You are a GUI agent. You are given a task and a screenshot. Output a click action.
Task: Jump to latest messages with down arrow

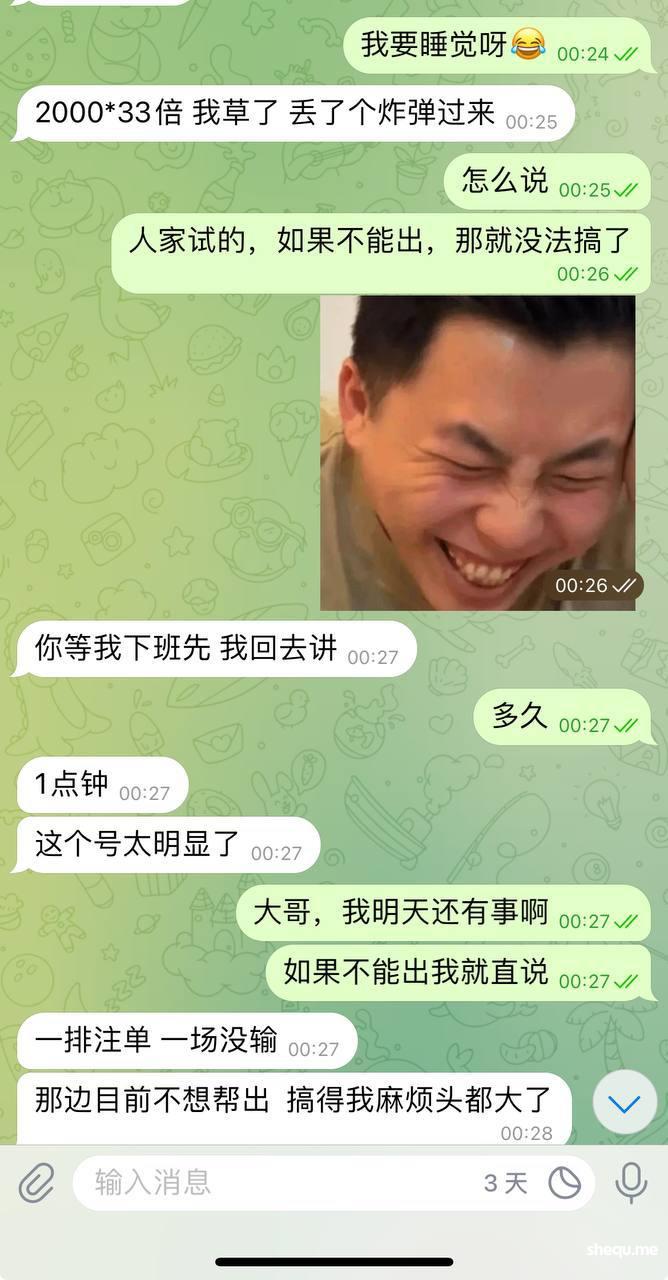click(624, 1103)
